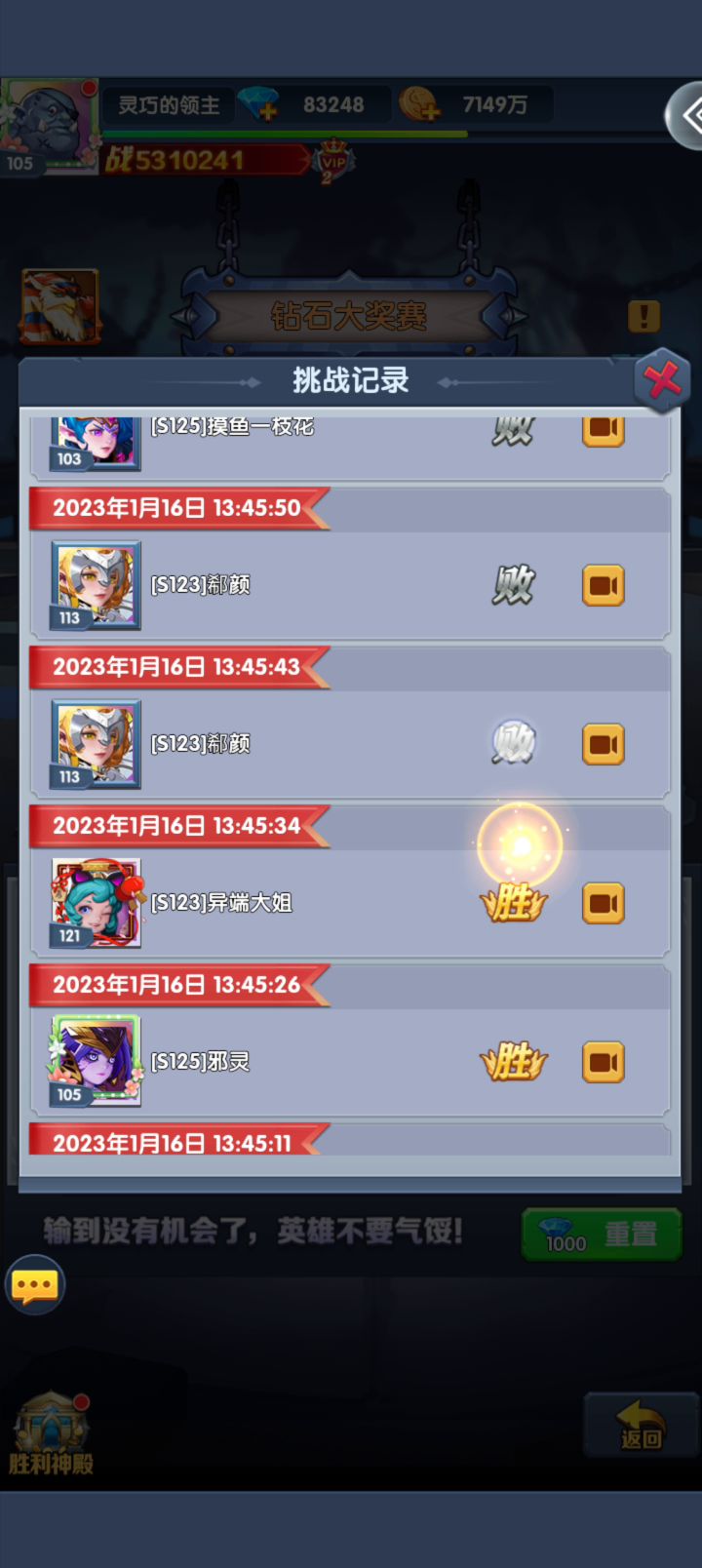Play replay against 异端大姐

tap(604, 904)
